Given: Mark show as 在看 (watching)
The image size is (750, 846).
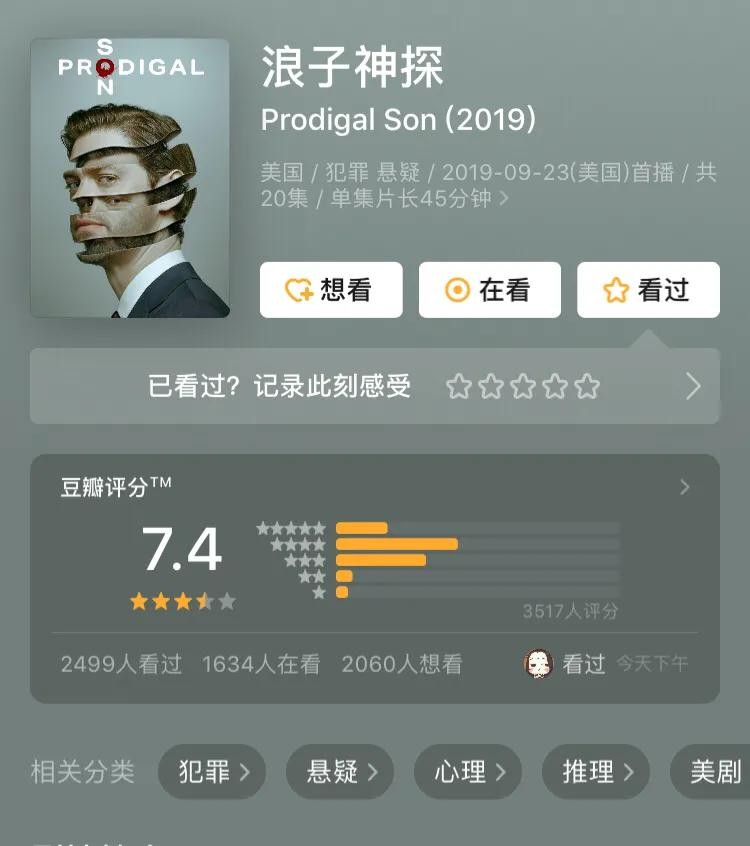Looking at the screenshot, I should coord(489,290).
